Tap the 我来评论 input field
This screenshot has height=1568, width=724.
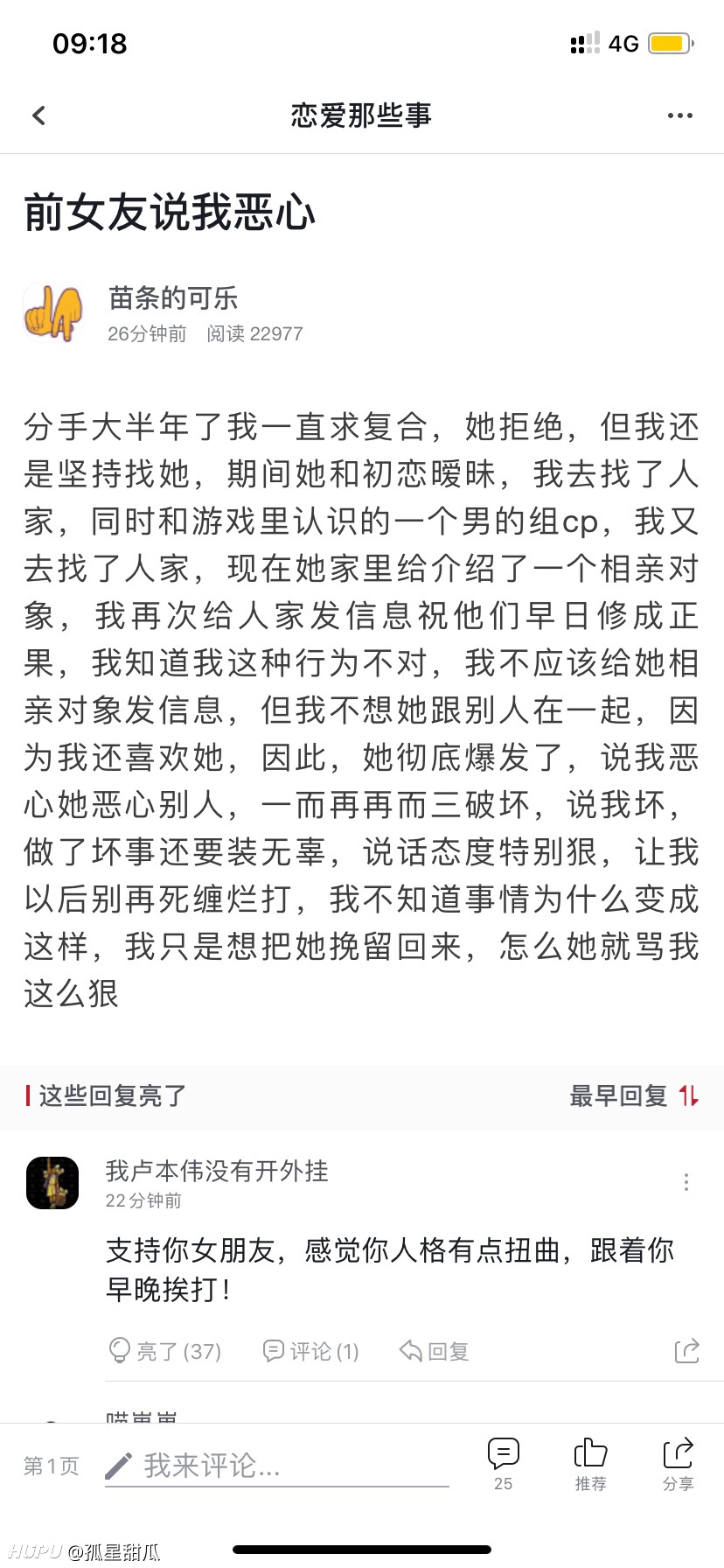pos(276,1466)
